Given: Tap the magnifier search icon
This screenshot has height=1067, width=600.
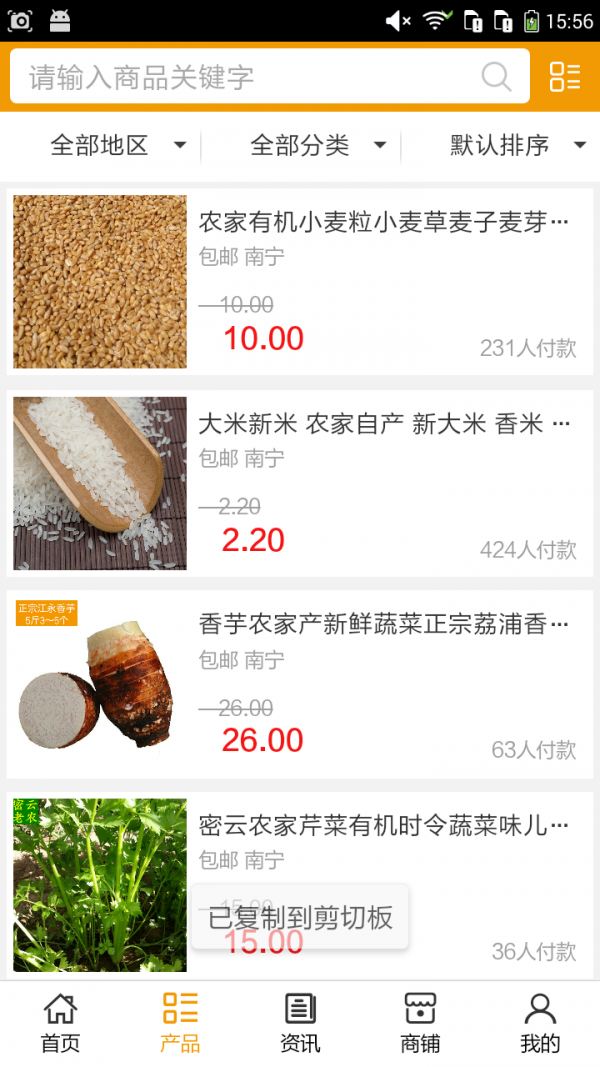Looking at the screenshot, I should tap(496, 77).
